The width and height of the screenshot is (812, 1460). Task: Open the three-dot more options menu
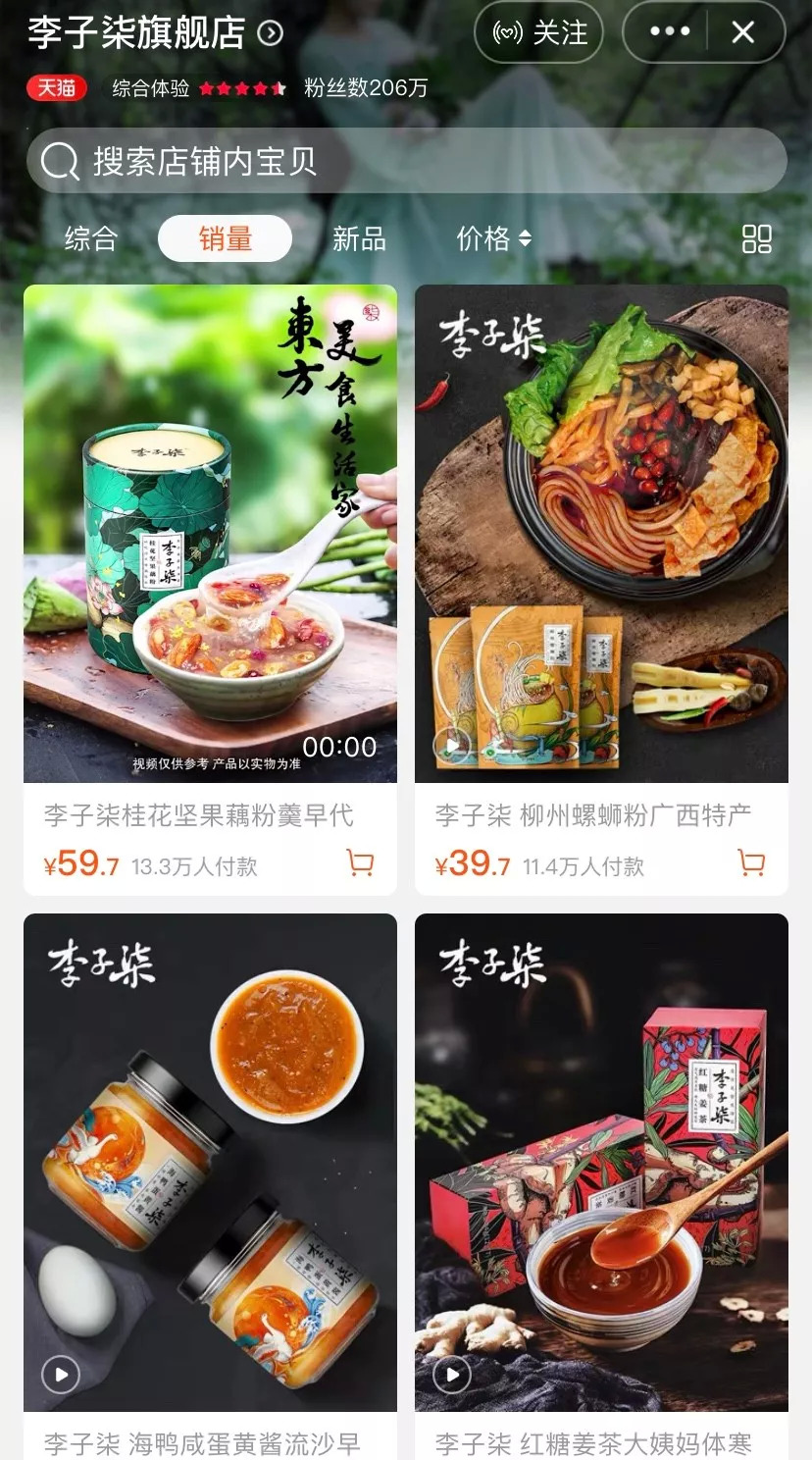[x=670, y=32]
